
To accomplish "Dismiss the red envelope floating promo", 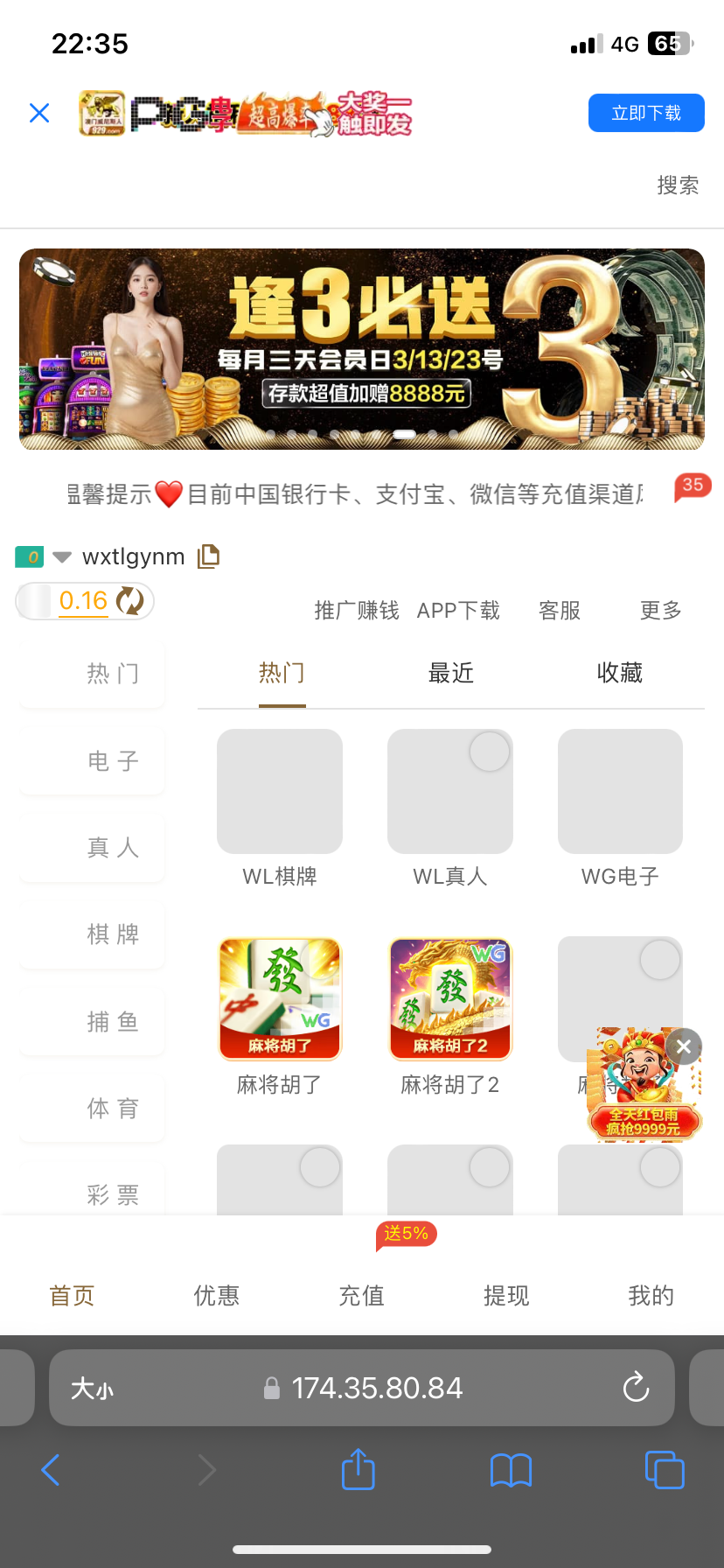I will (x=684, y=1046).
